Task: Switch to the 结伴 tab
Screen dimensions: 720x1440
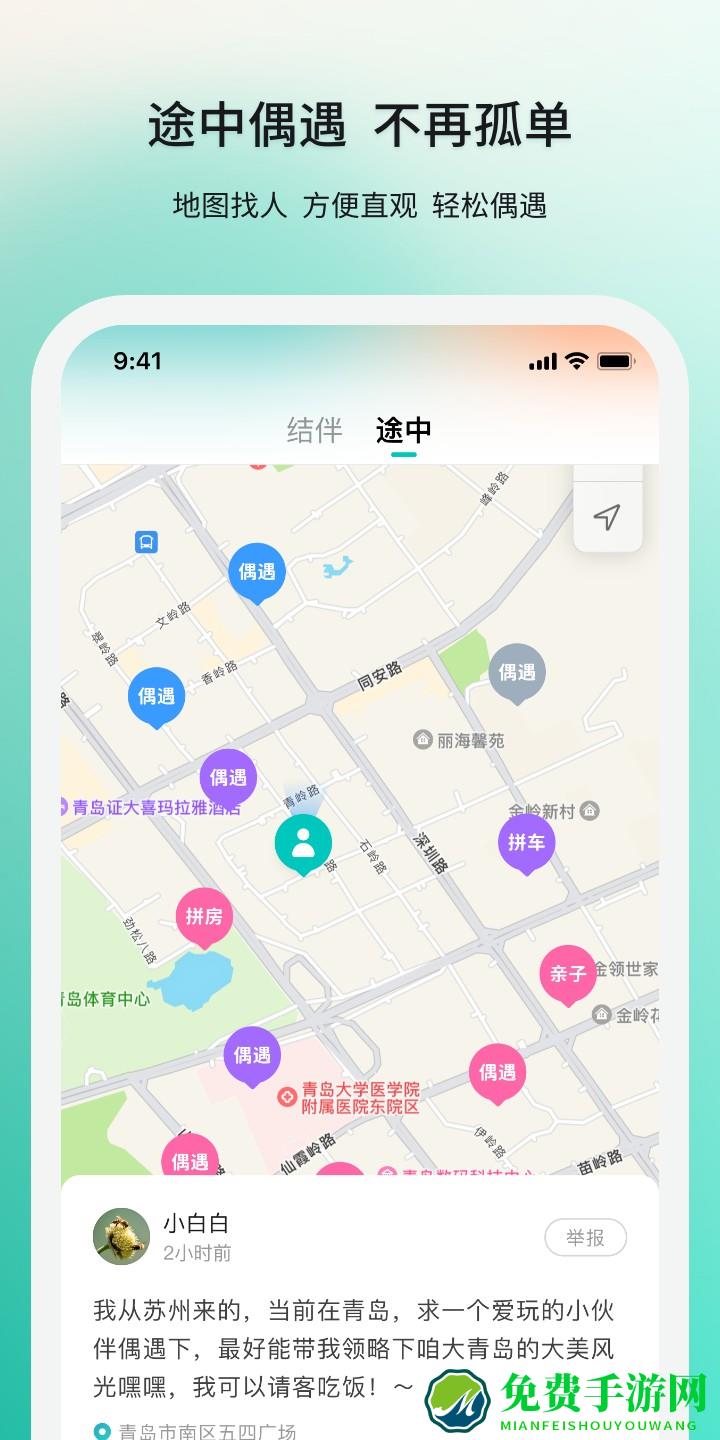Action: coord(312,429)
